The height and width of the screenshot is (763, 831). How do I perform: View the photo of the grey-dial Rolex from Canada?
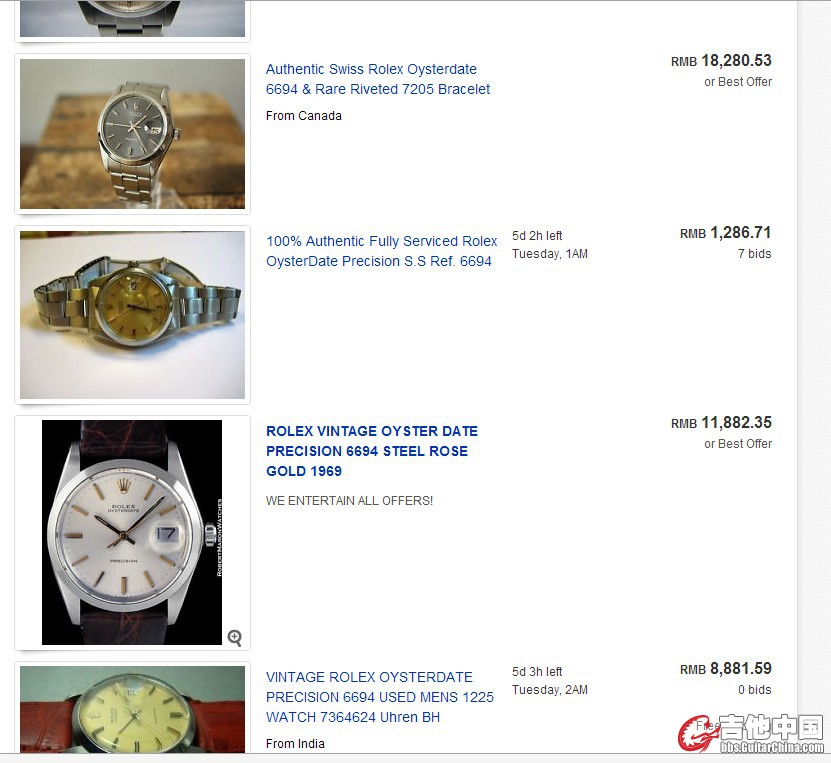pyautogui.click(x=132, y=133)
